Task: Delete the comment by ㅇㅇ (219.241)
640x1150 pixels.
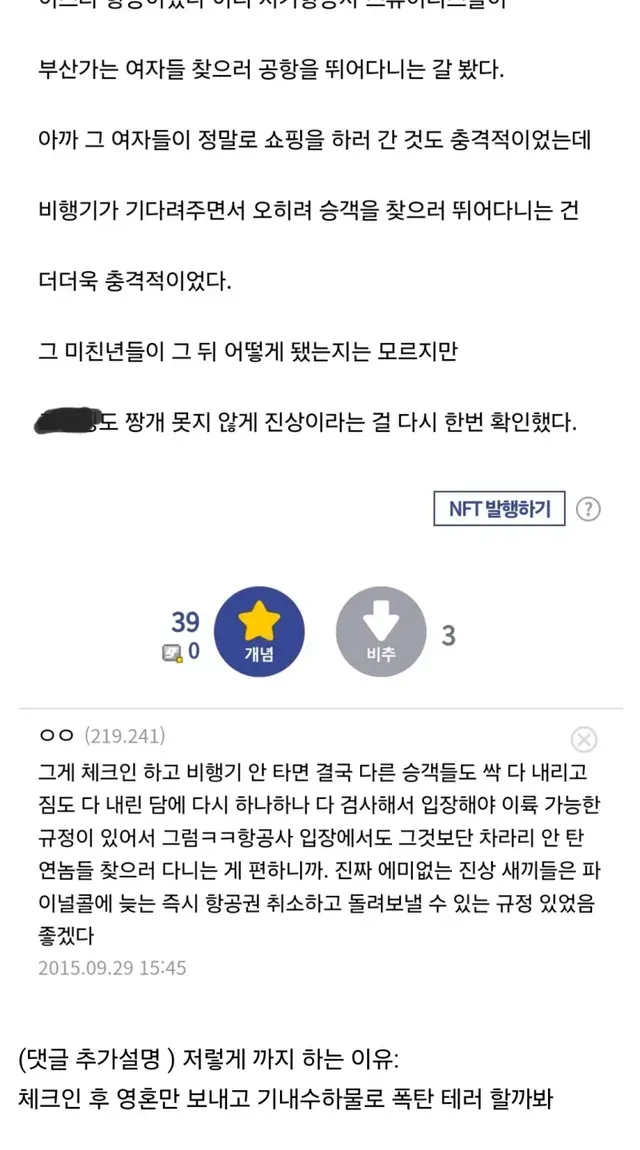Action: coord(584,739)
